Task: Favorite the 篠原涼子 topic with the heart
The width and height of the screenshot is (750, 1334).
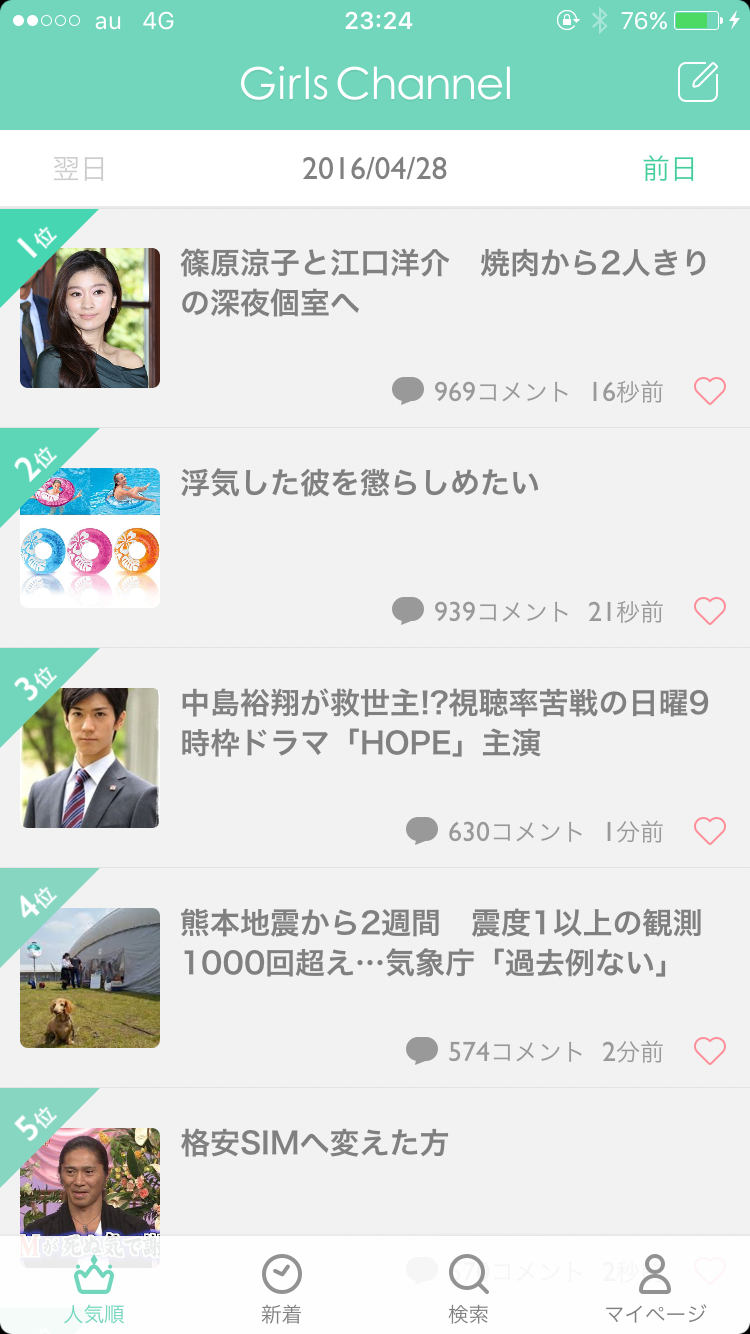Action: 709,391
